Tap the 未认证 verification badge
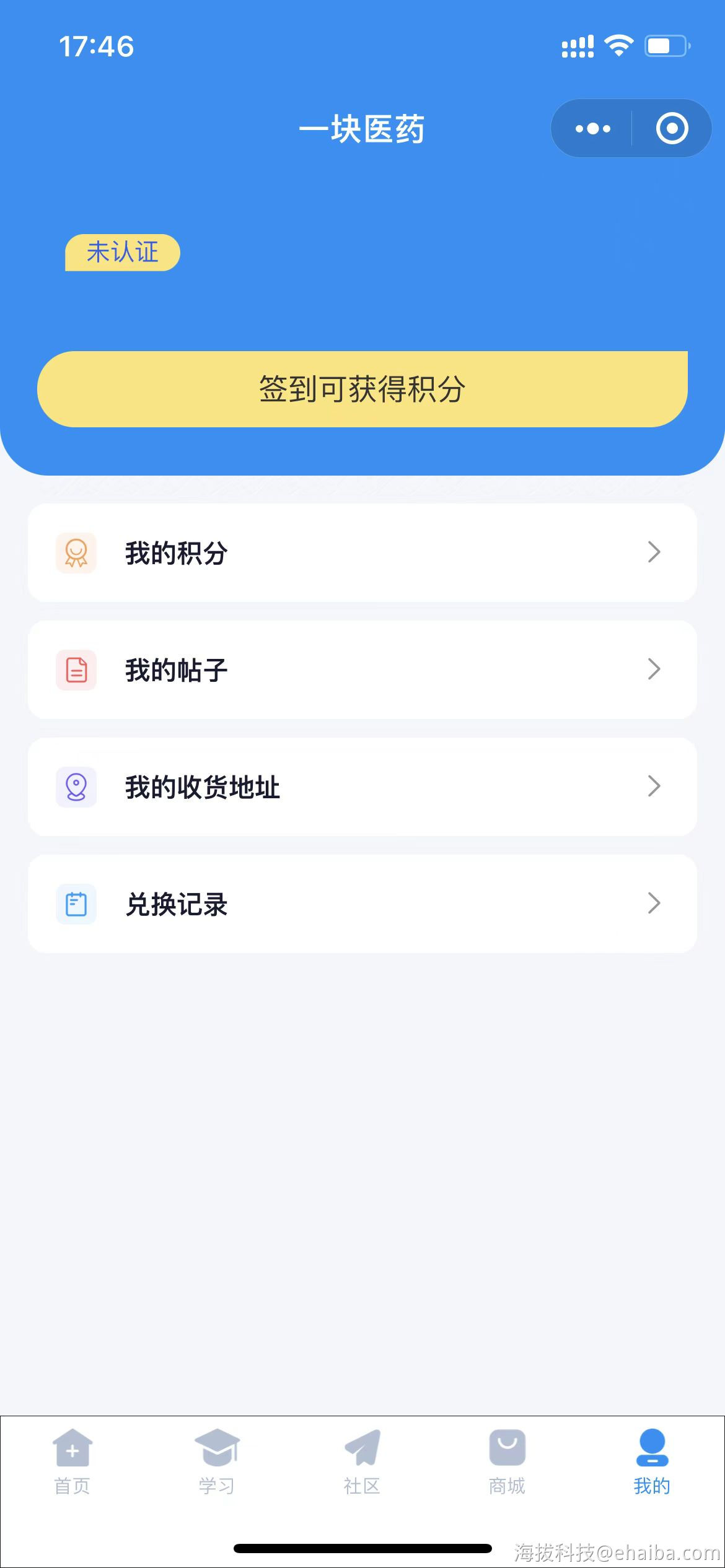 123,253
